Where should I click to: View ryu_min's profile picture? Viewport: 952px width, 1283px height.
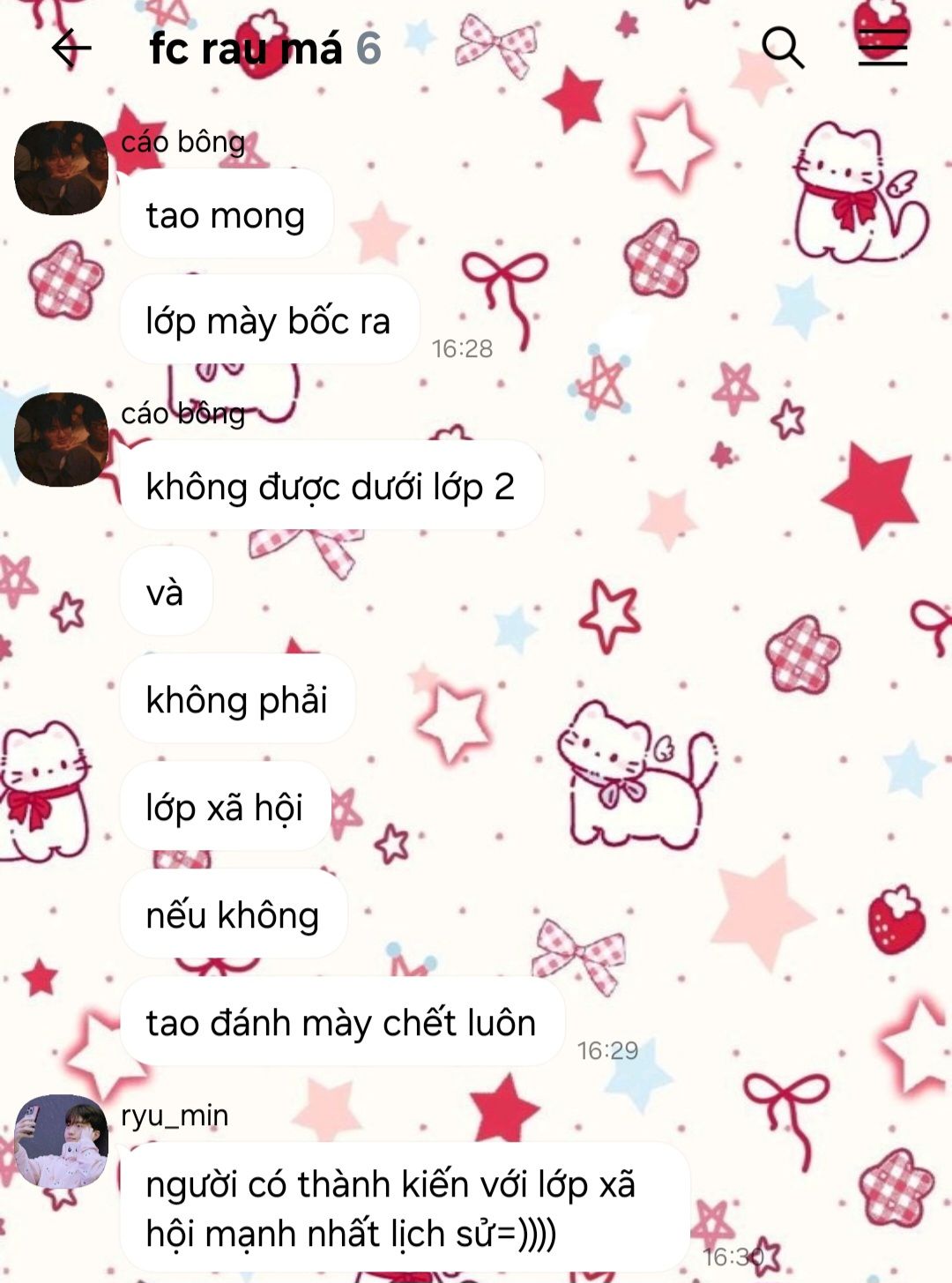pos(61,1141)
